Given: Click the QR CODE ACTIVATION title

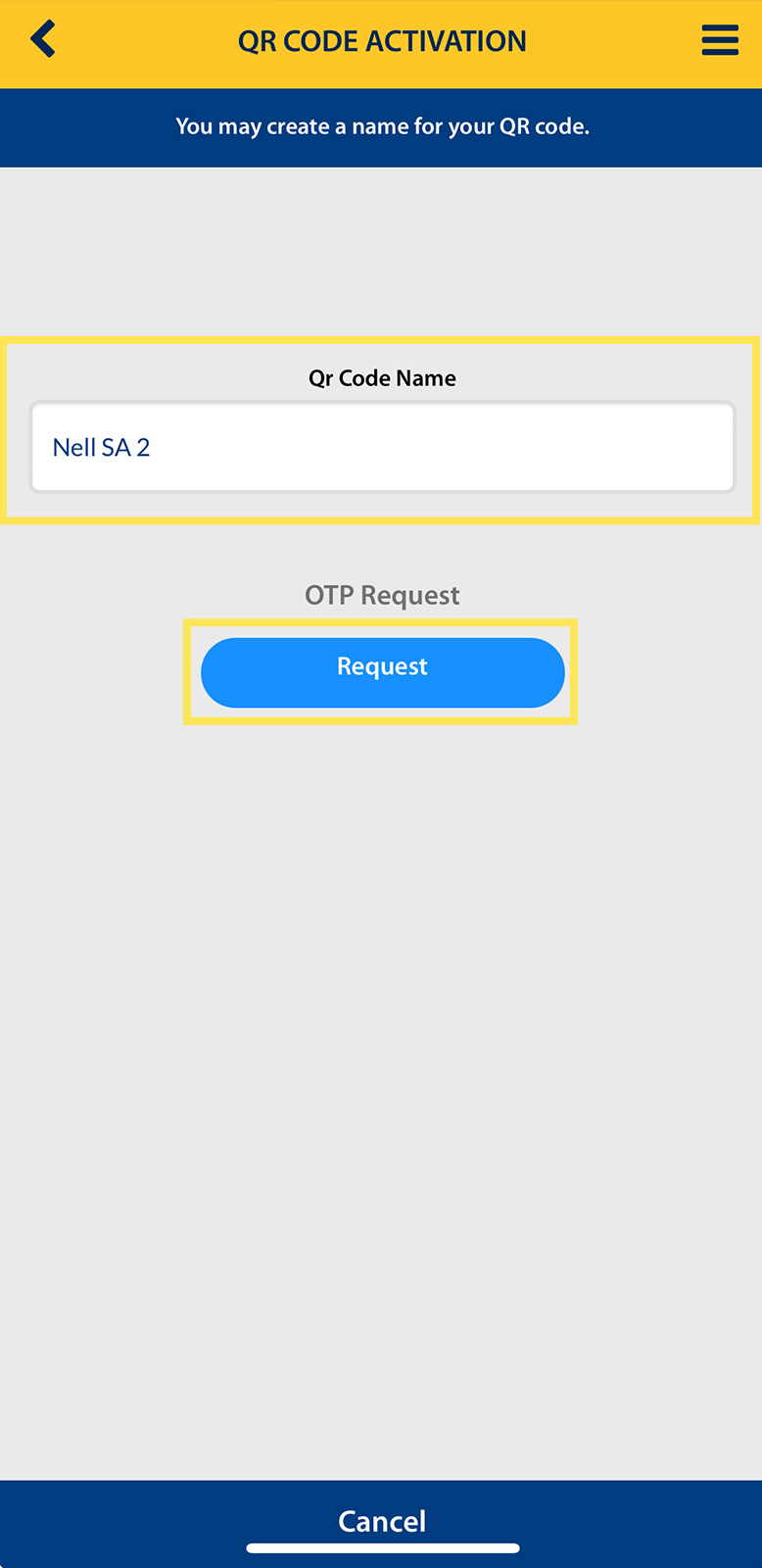Looking at the screenshot, I should click(382, 41).
